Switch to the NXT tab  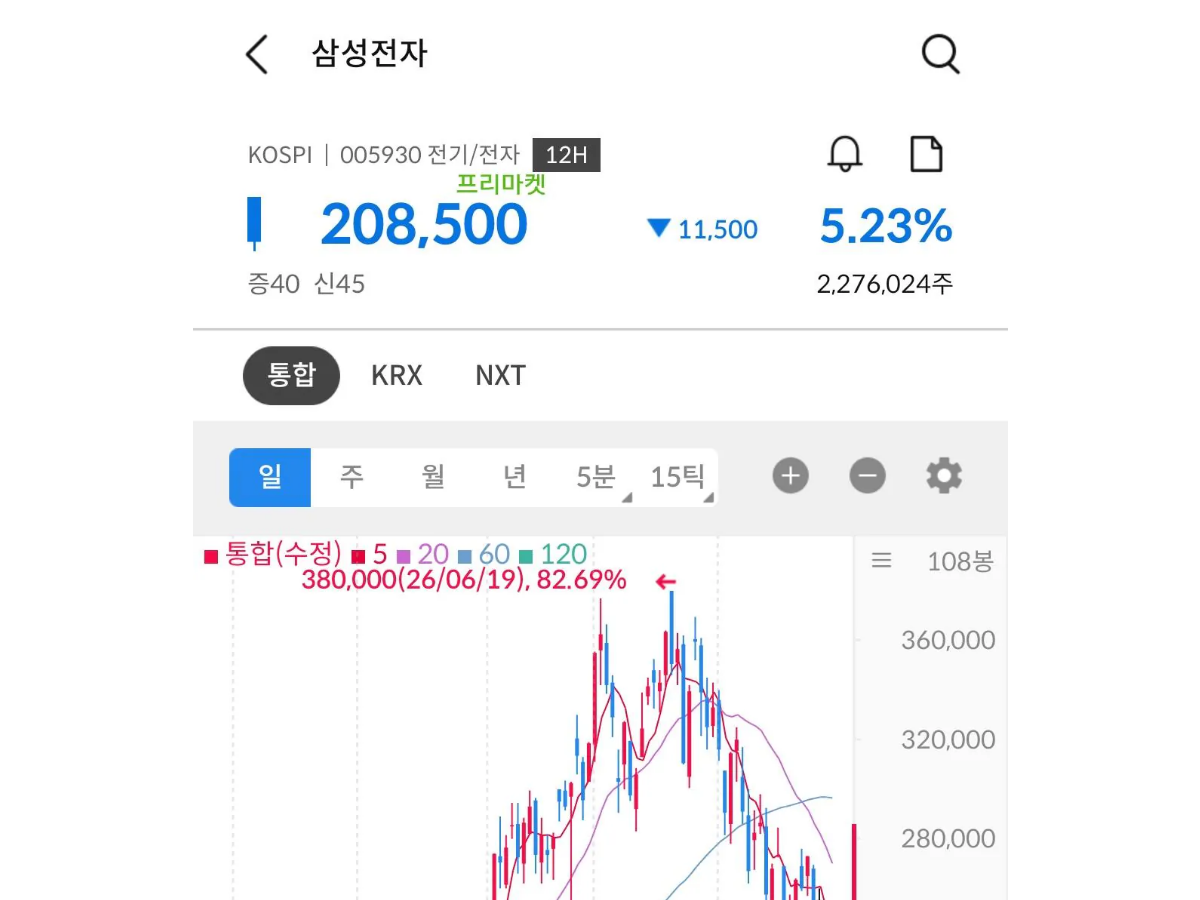500,376
